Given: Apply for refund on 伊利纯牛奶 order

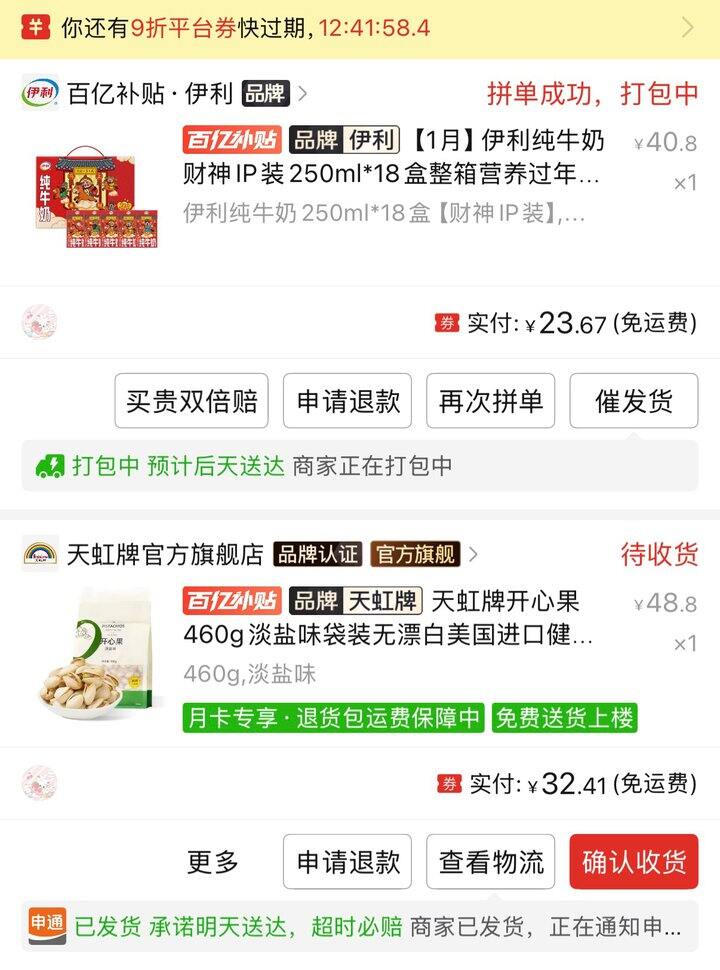Looking at the screenshot, I should pyautogui.click(x=347, y=401).
